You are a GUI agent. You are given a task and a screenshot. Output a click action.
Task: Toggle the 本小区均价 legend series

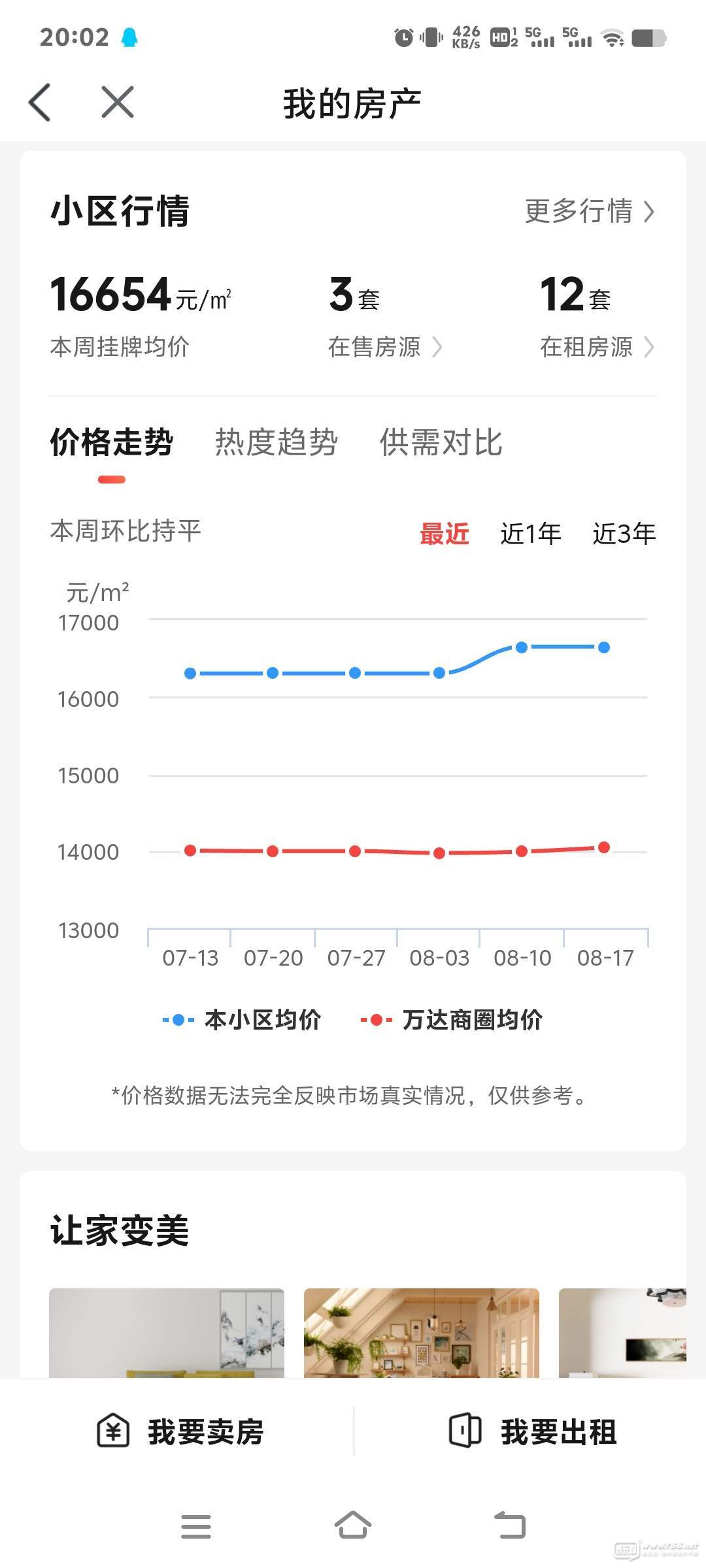click(x=242, y=1019)
